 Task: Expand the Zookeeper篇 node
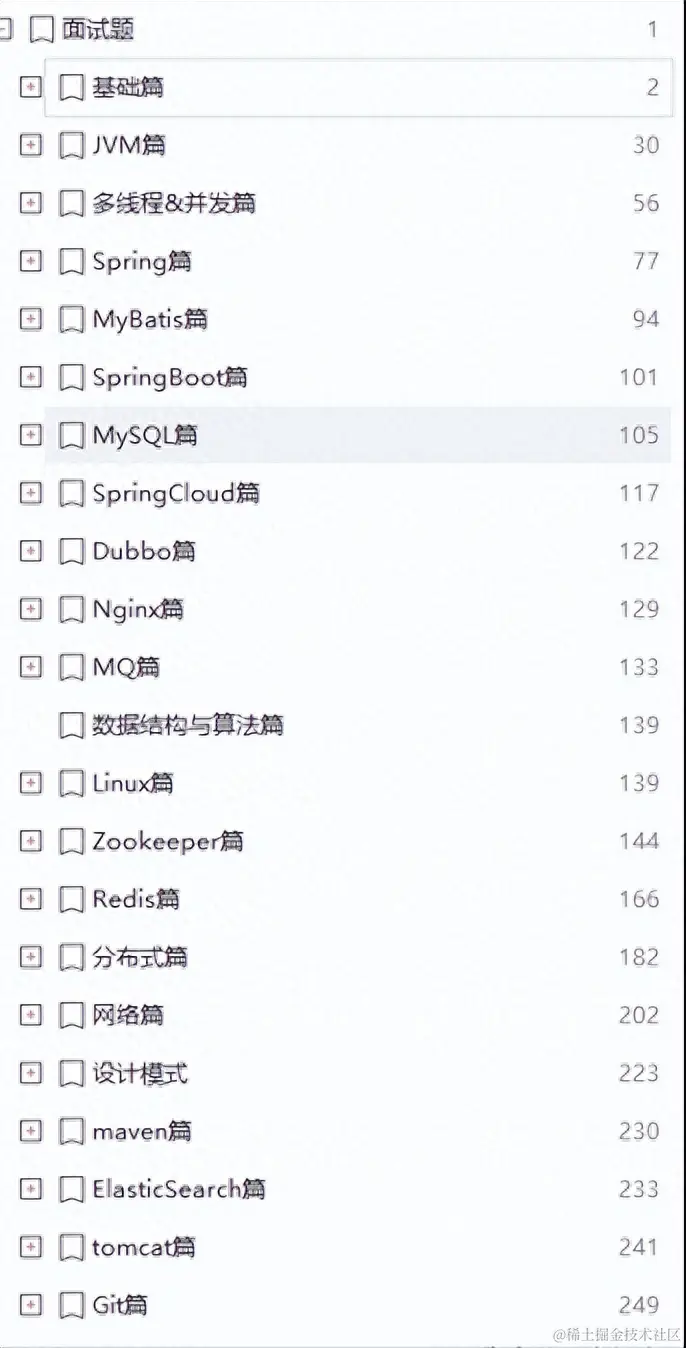31,841
